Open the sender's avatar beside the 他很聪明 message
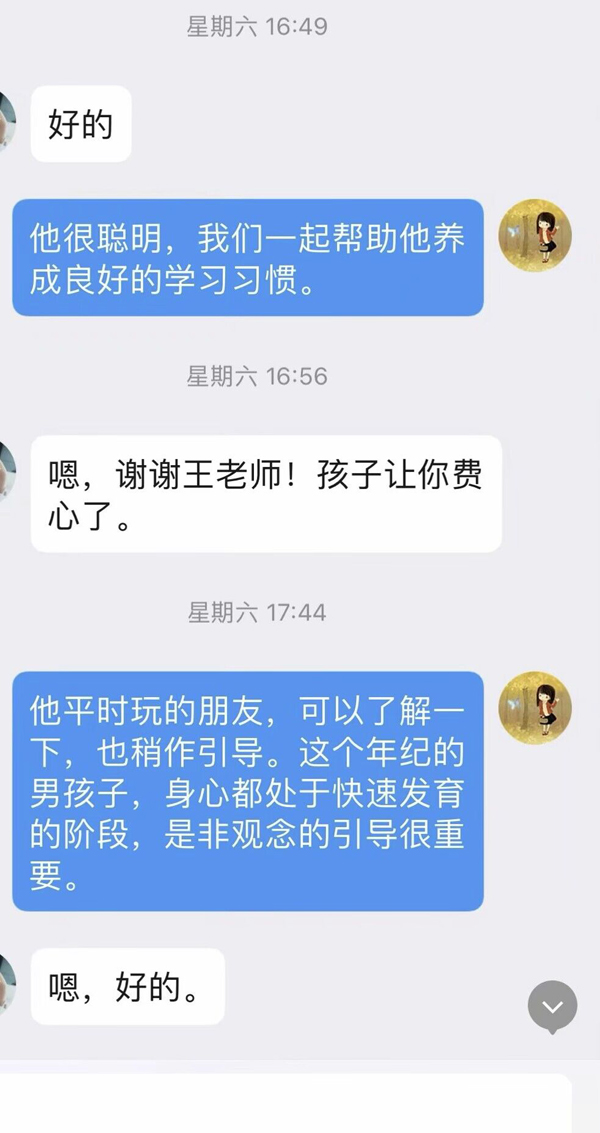Screen dimensions: 600x1133 535,236
